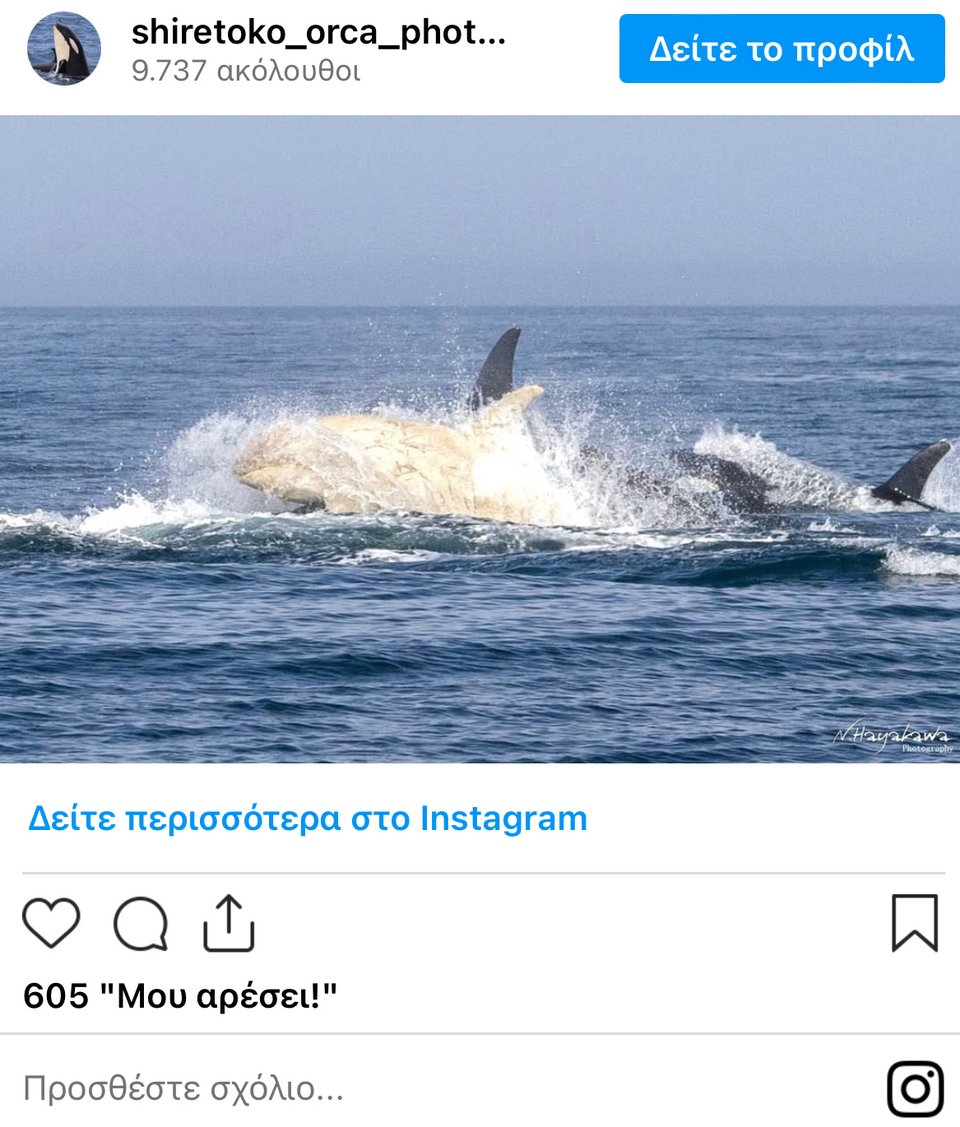Open shiretoko_orca_phot... profile avatar
Viewport: 960px width, 1127px height.
[x=63, y=49]
